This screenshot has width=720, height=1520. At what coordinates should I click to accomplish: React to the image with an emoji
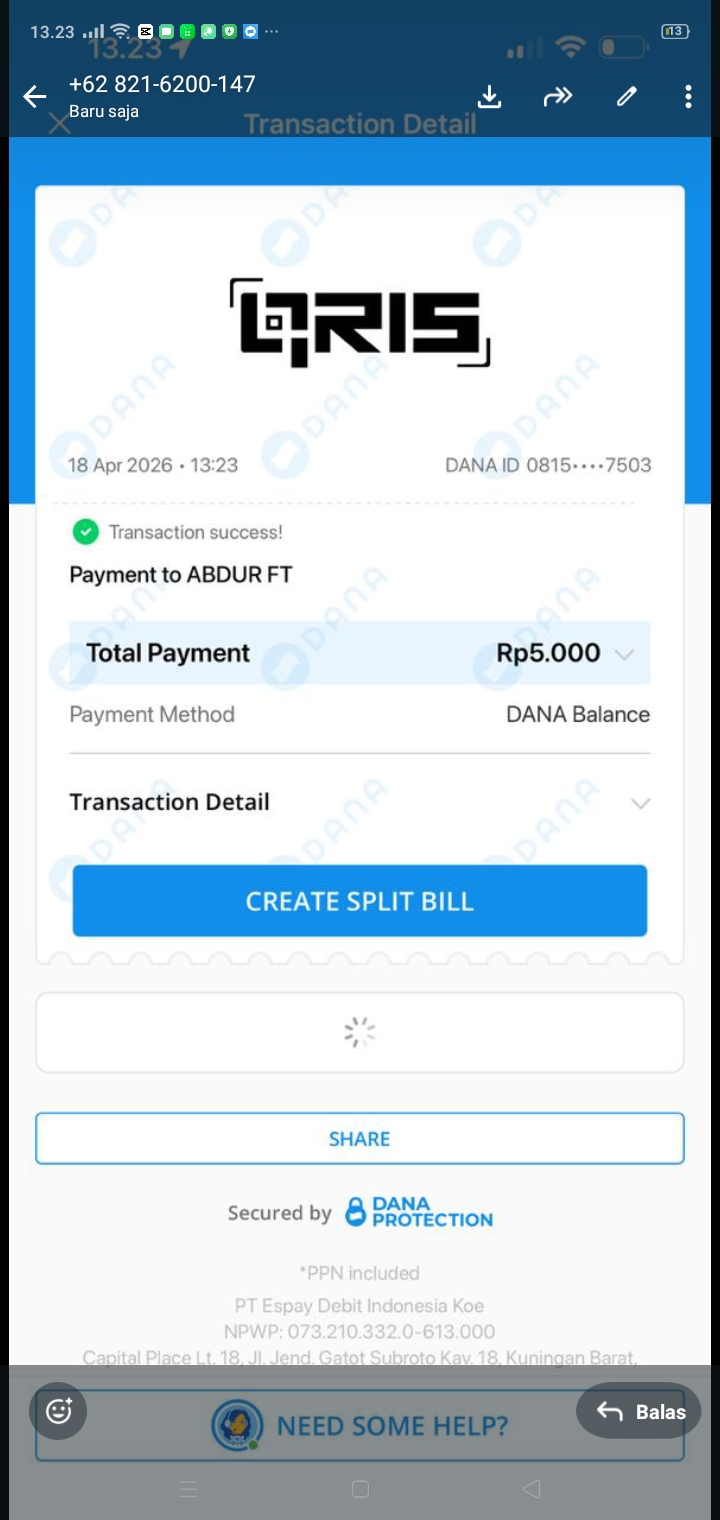coord(59,1411)
